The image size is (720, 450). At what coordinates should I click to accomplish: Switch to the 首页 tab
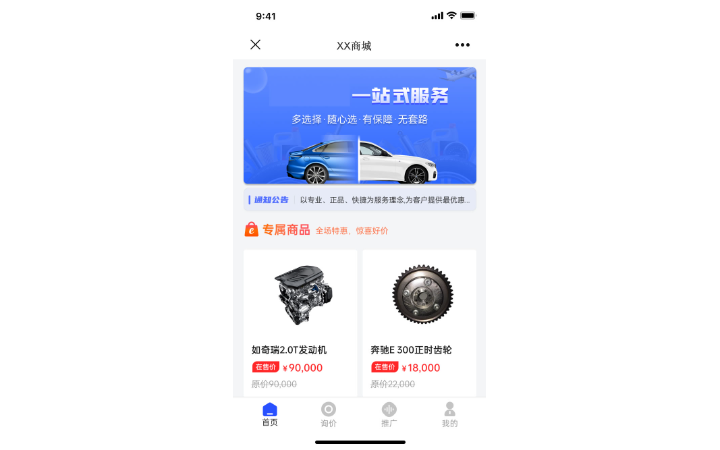(270, 414)
